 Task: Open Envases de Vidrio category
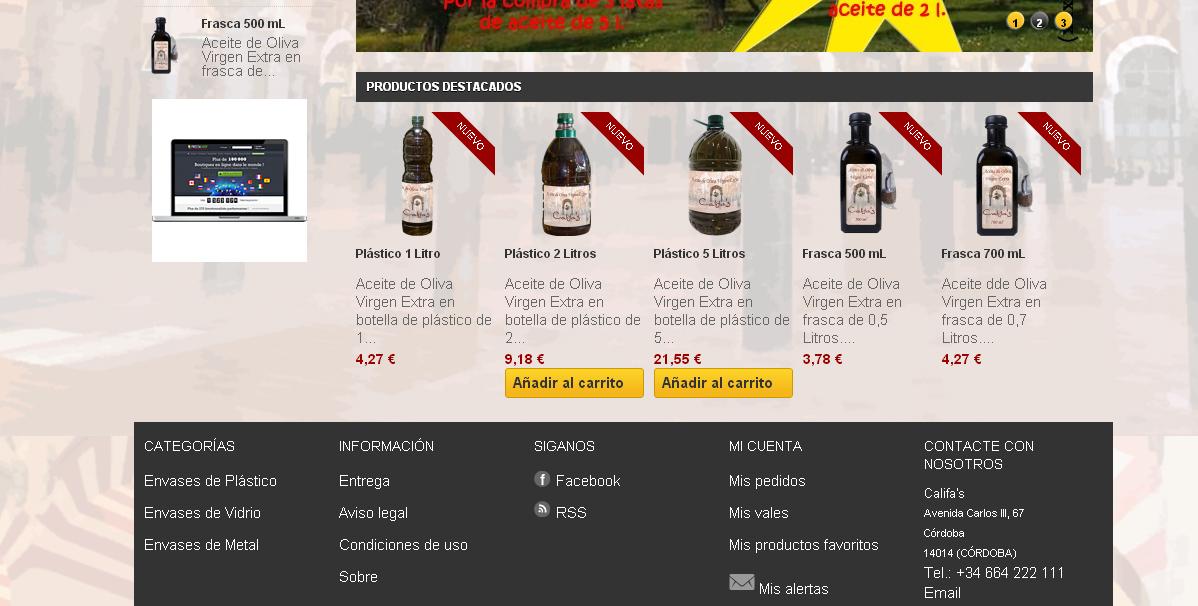coord(202,513)
